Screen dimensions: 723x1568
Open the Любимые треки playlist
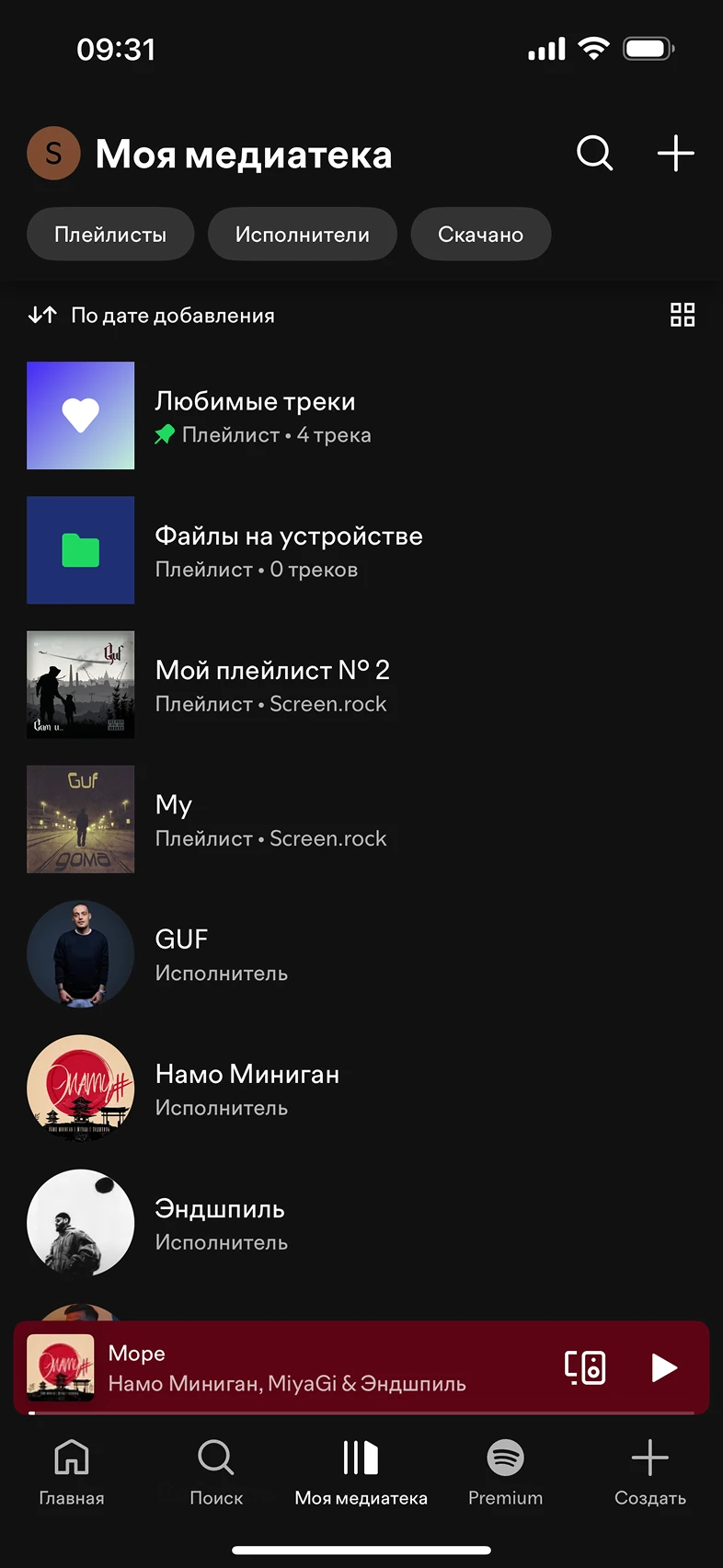coord(255,416)
